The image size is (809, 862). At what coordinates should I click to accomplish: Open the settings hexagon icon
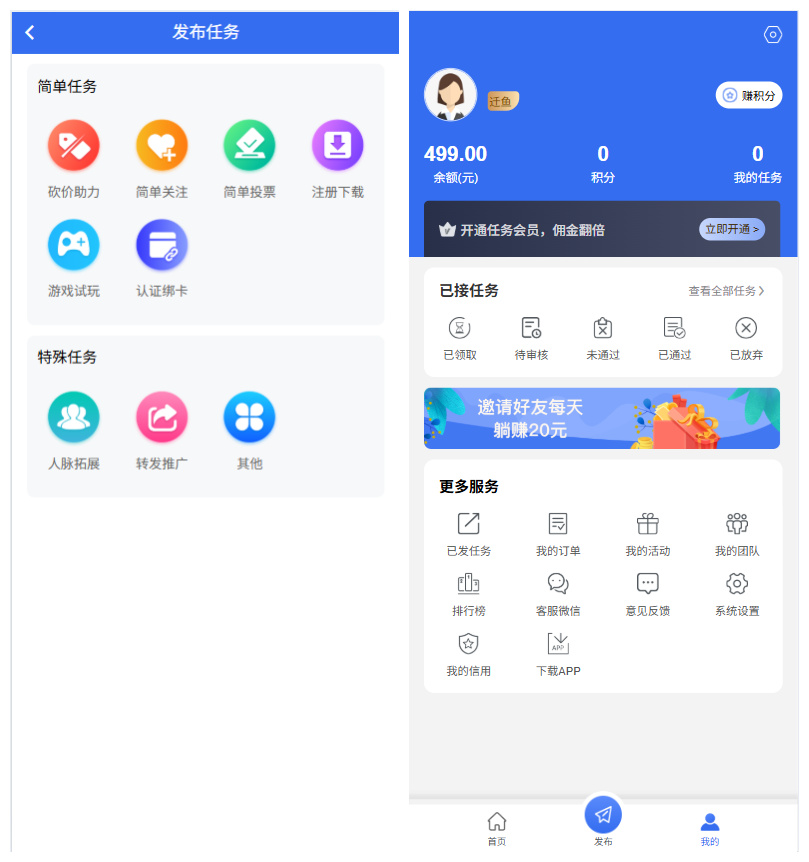tap(772, 35)
